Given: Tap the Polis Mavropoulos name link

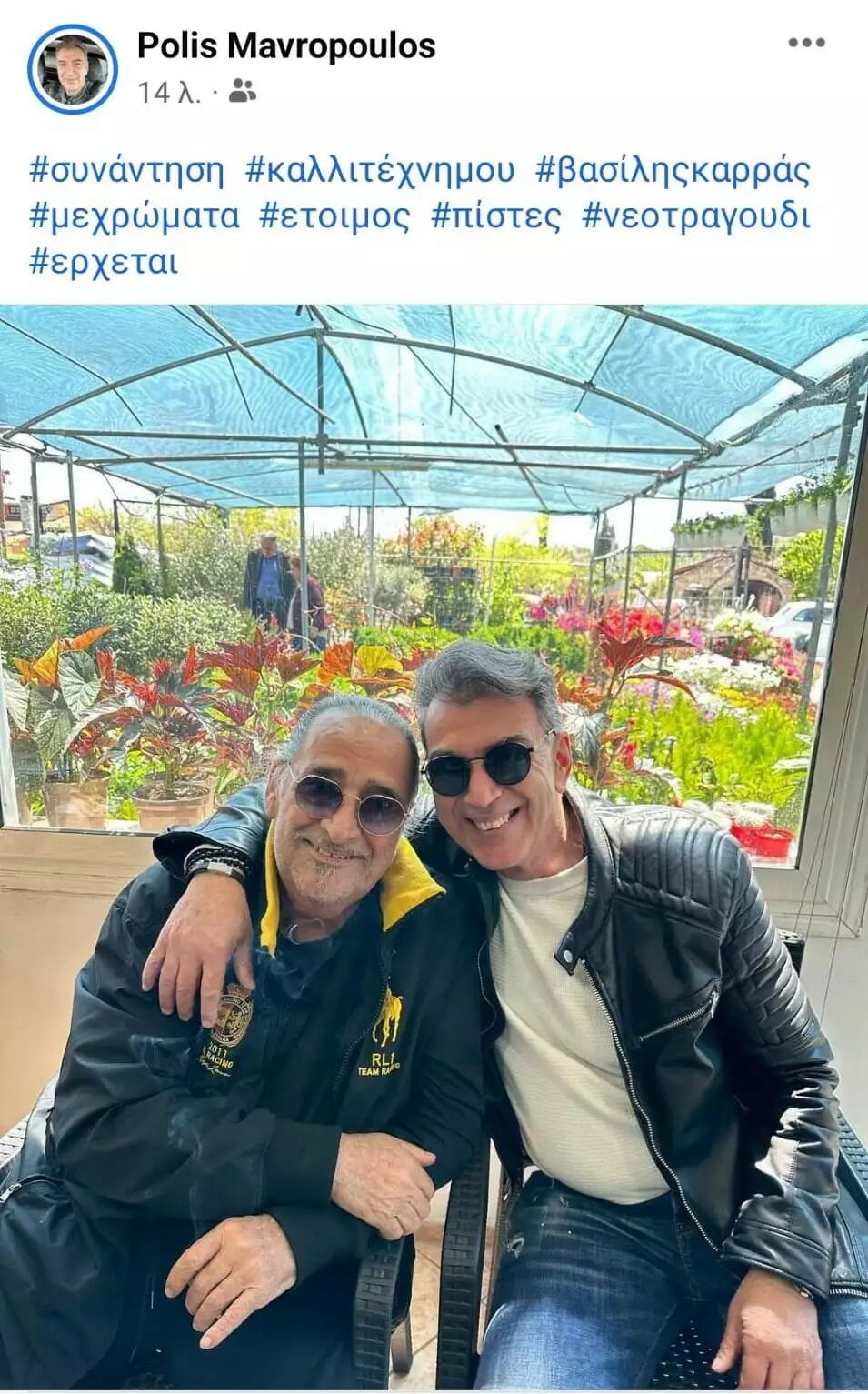Looking at the screenshot, I should pos(286,45).
